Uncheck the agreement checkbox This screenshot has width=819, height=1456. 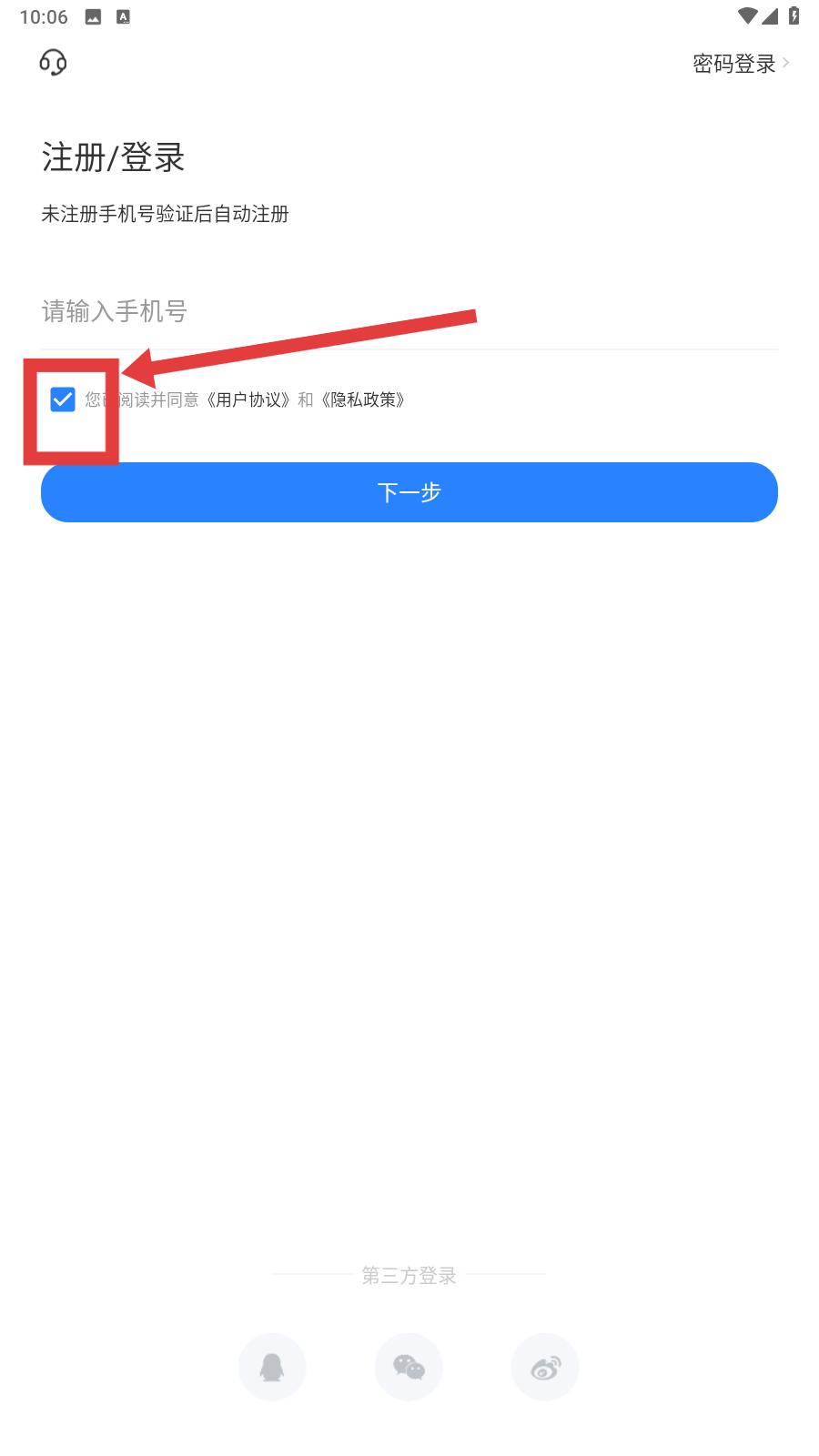point(63,399)
